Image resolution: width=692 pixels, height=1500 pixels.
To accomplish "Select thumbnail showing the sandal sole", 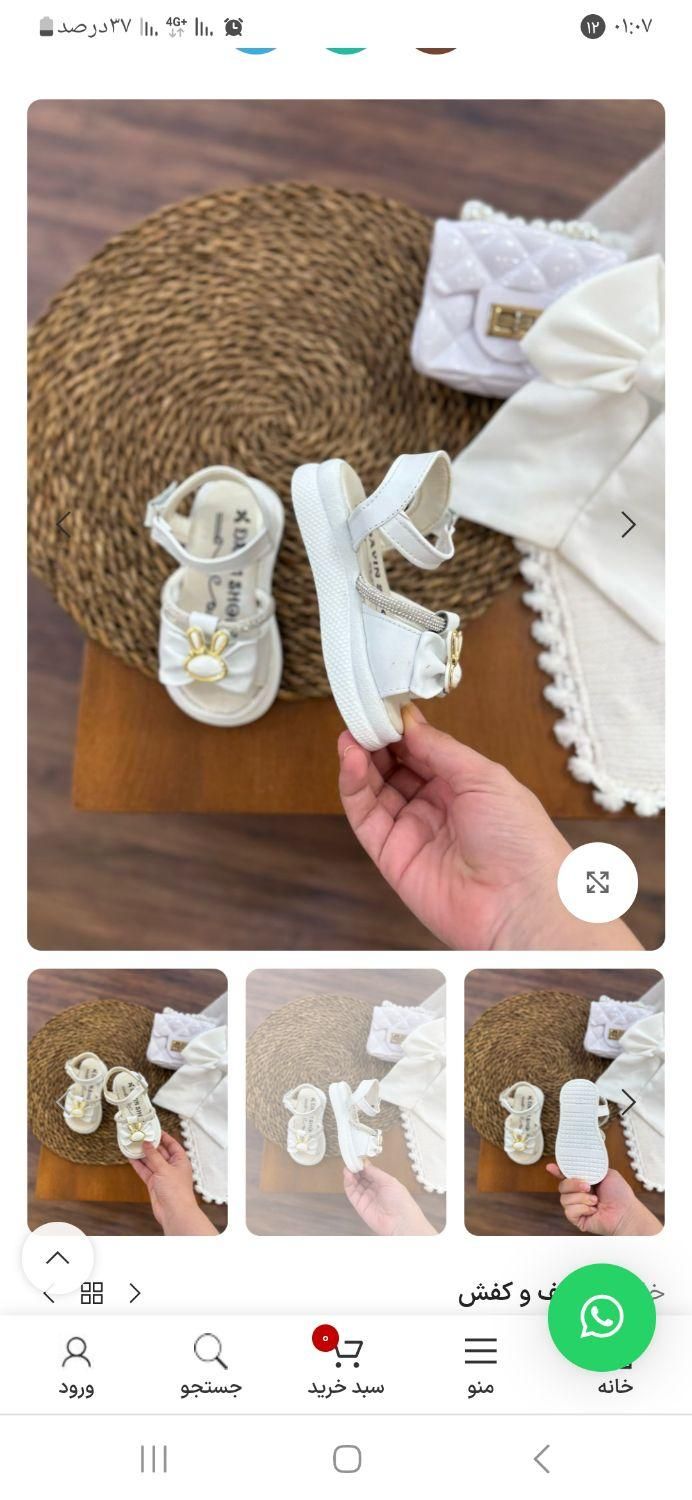I will [564, 1102].
